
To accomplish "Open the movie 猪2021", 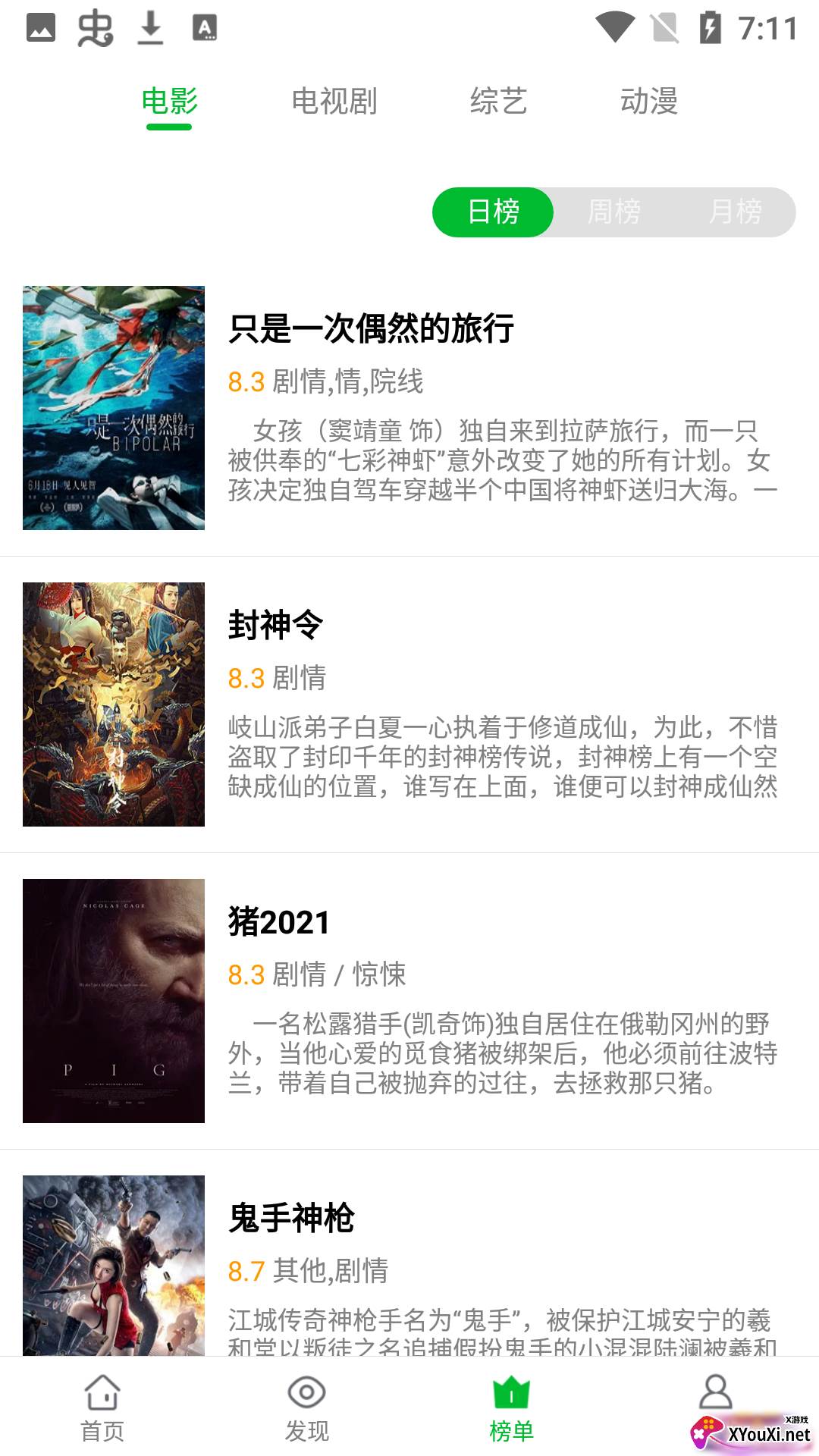I will pyautogui.click(x=279, y=921).
